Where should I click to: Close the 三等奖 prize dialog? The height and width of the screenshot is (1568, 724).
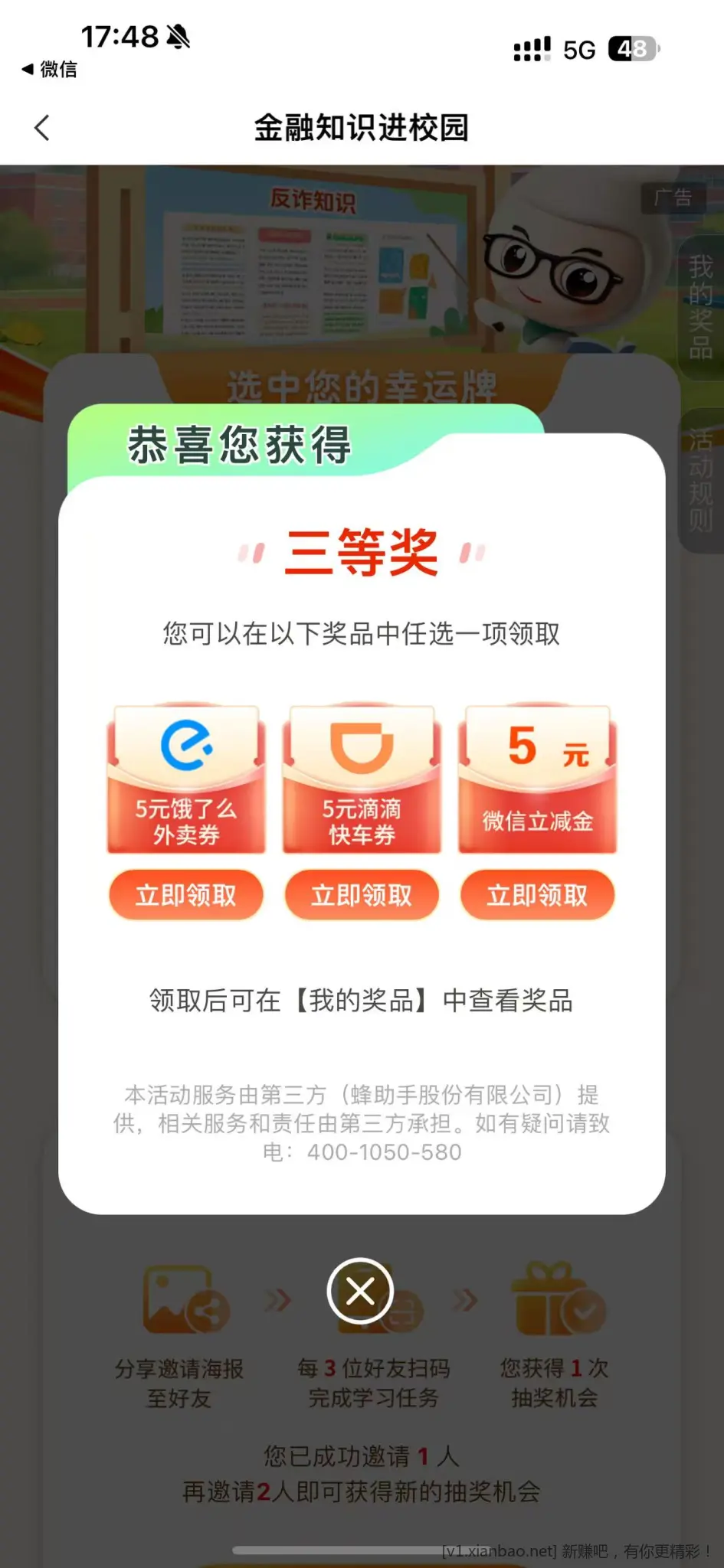point(360,1292)
